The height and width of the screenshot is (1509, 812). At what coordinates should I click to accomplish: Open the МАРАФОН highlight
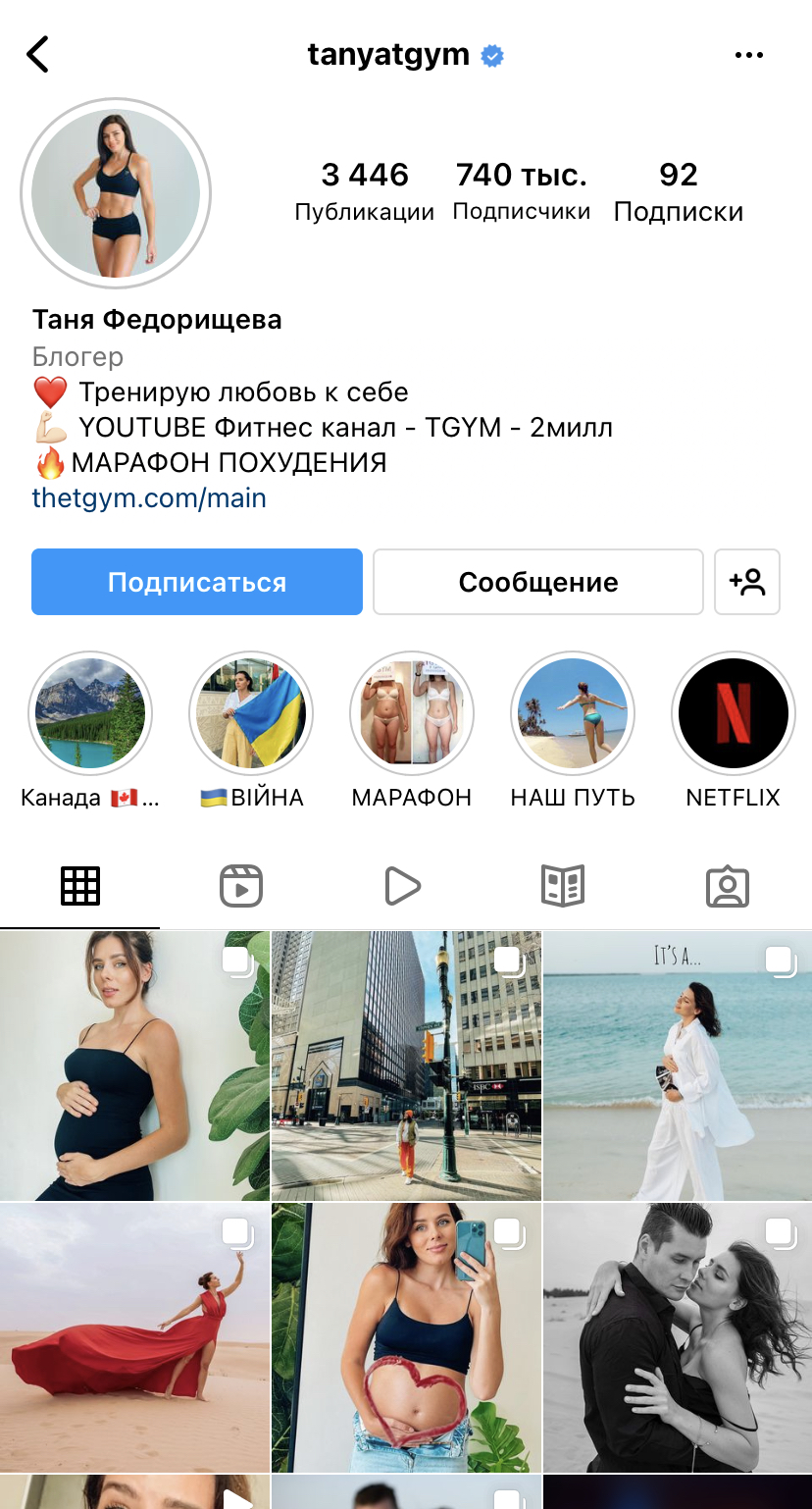(x=412, y=713)
